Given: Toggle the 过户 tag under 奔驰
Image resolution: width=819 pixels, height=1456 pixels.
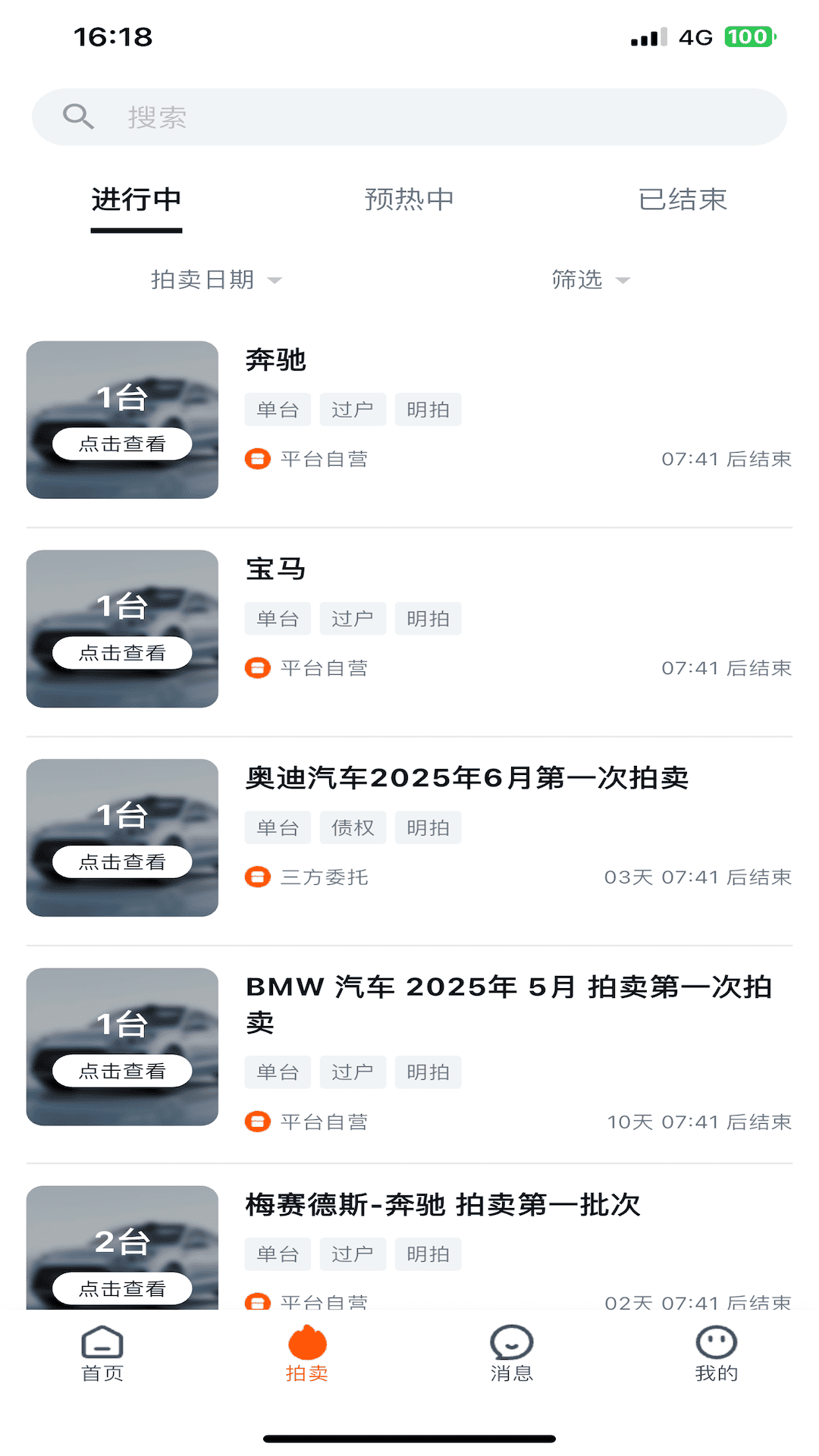Looking at the screenshot, I should [353, 409].
